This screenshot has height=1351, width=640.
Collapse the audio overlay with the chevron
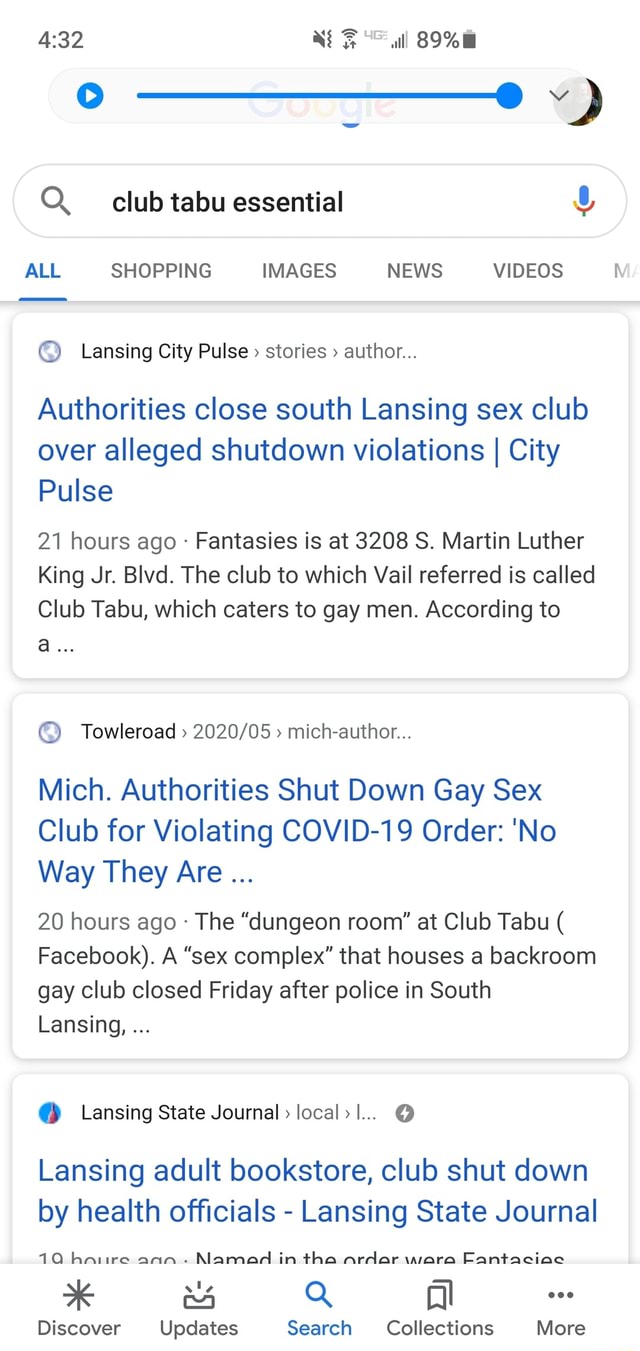point(560,96)
